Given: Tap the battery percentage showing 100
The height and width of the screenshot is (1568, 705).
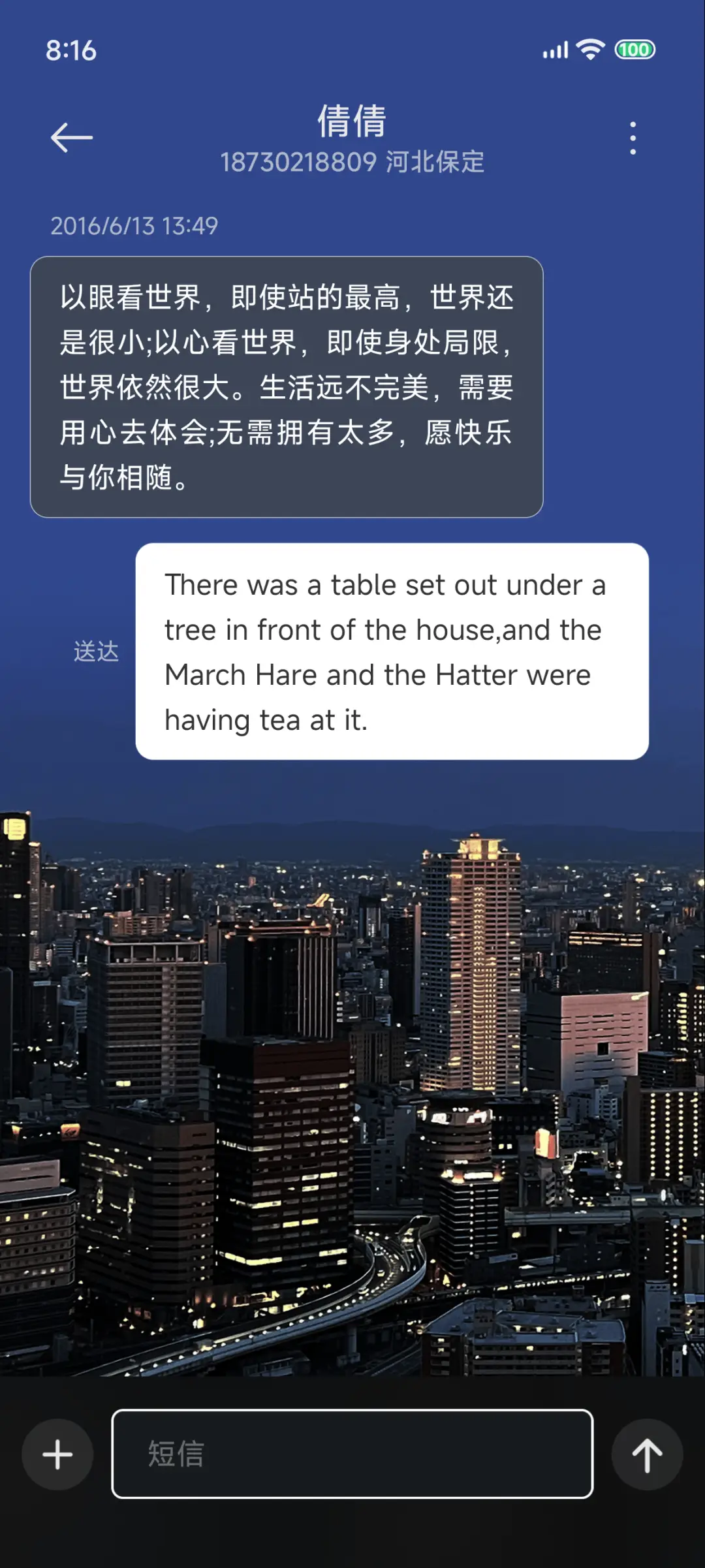Looking at the screenshot, I should click(634, 49).
